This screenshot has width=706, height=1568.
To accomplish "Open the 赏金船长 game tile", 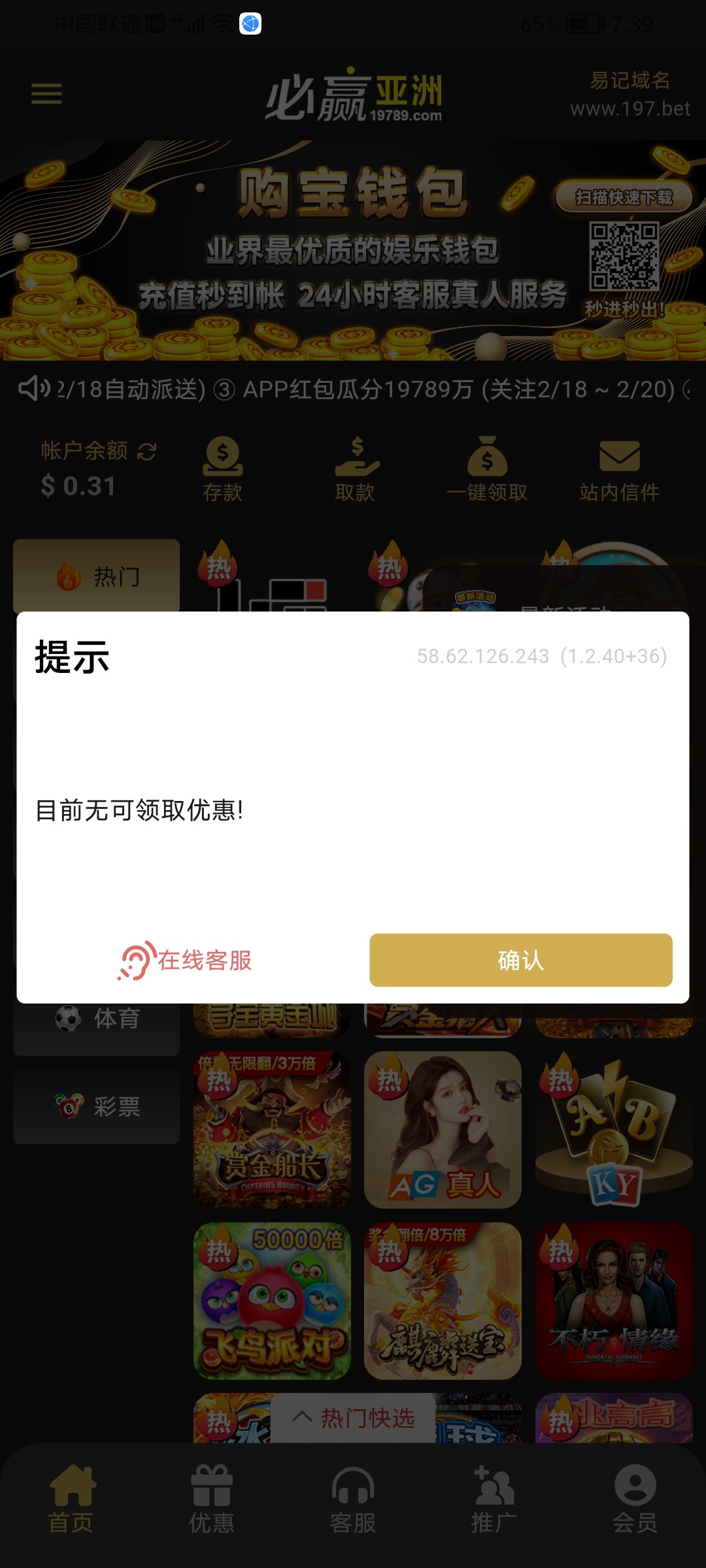I will point(272,1130).
